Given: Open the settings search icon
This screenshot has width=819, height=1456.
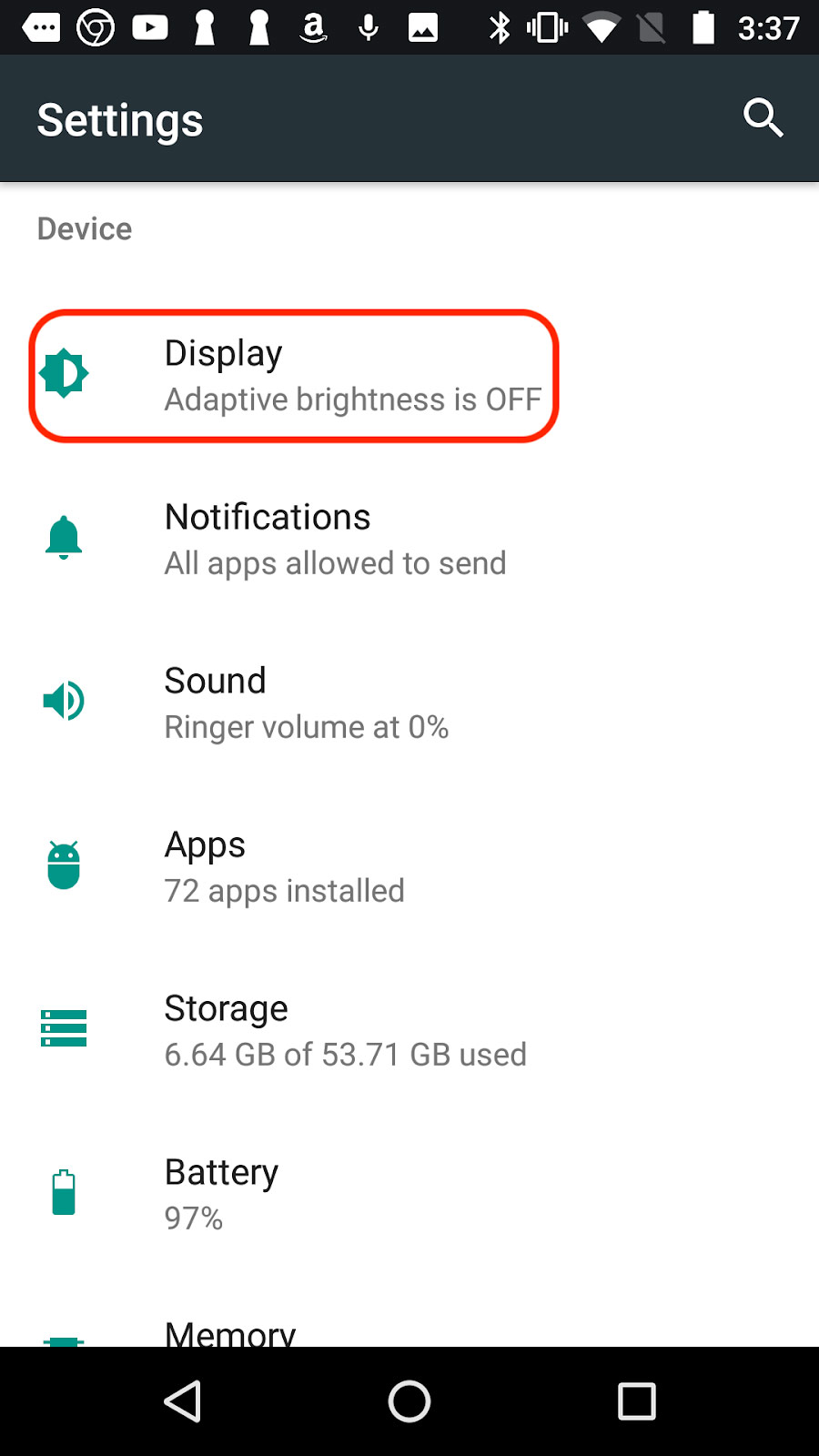Looking at the screenshot, I should point(763,118).
